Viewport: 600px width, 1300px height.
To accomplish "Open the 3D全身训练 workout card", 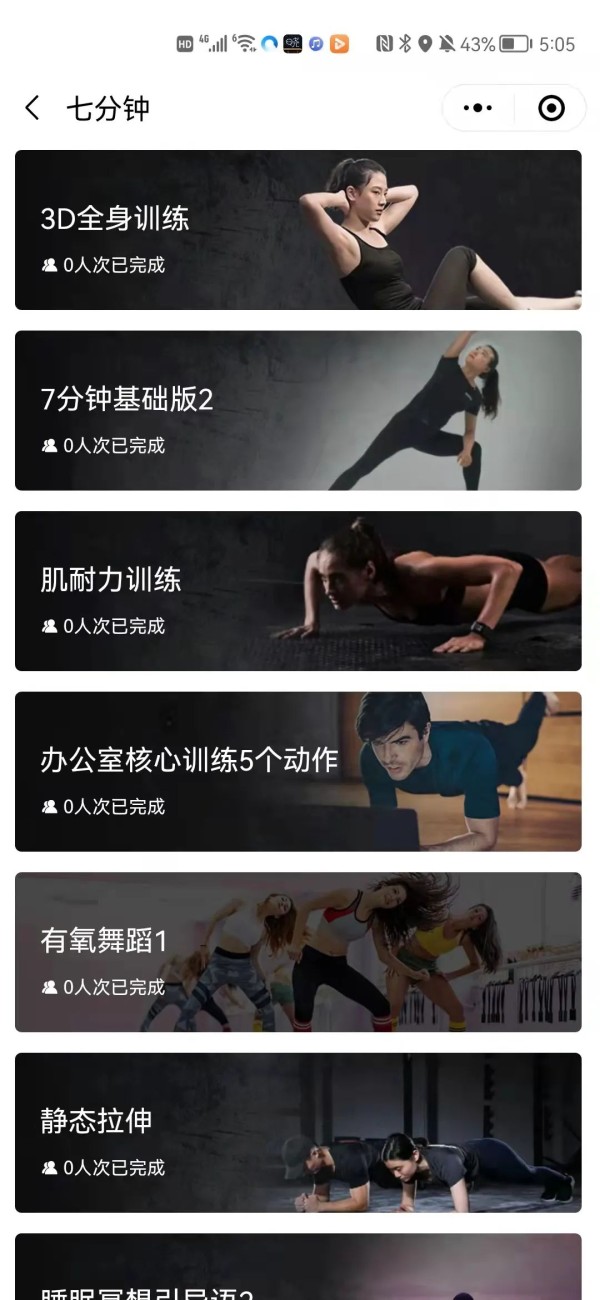I will (x=298, y=230).
